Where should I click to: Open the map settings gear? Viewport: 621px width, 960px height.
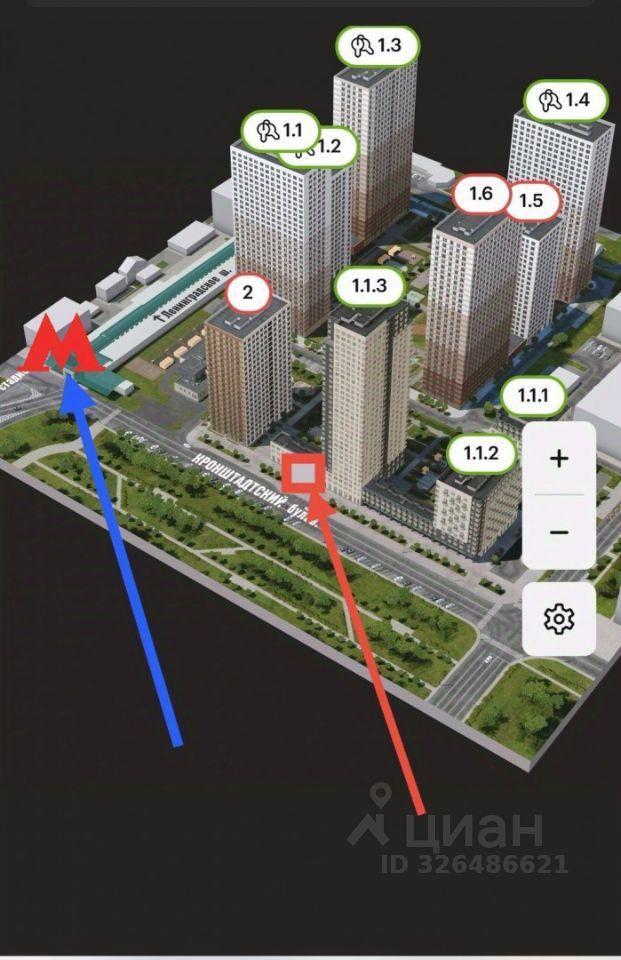point(559,619)
